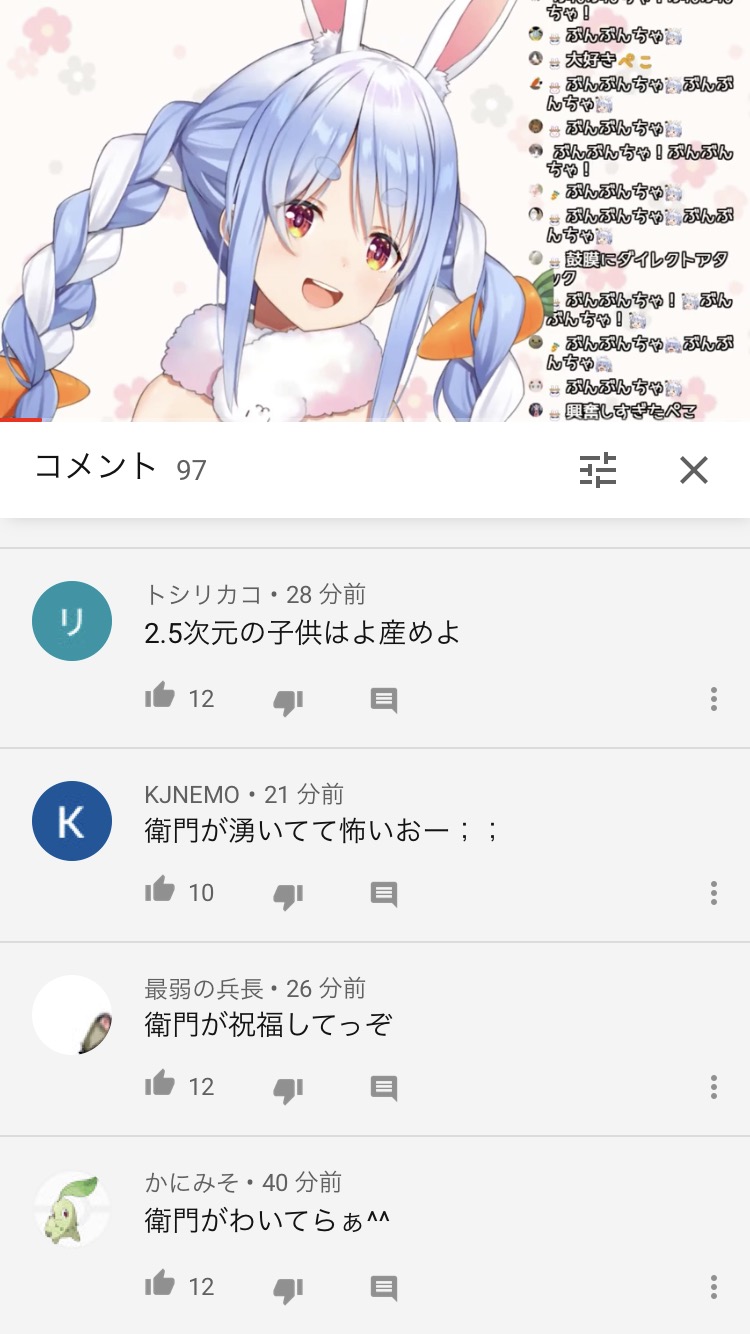
Task: Open KJNEMO's profile avatar
Action: 72,821
